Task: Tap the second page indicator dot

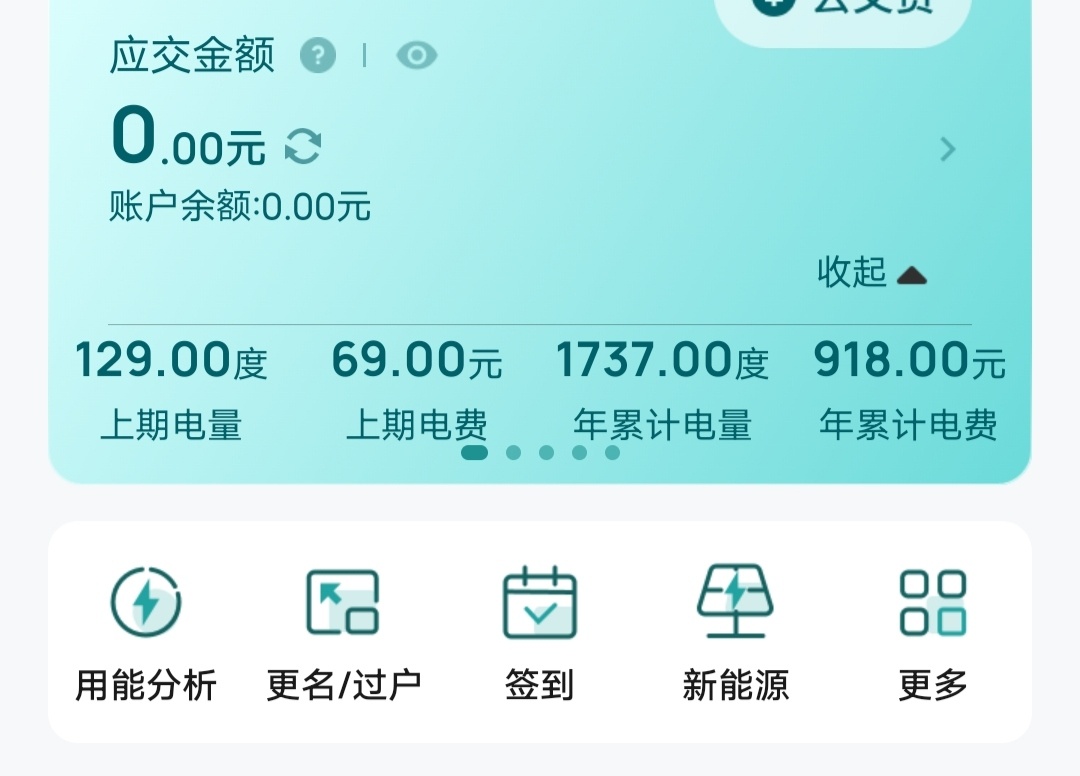Action: pyautogui.click(x=513, y=453)
